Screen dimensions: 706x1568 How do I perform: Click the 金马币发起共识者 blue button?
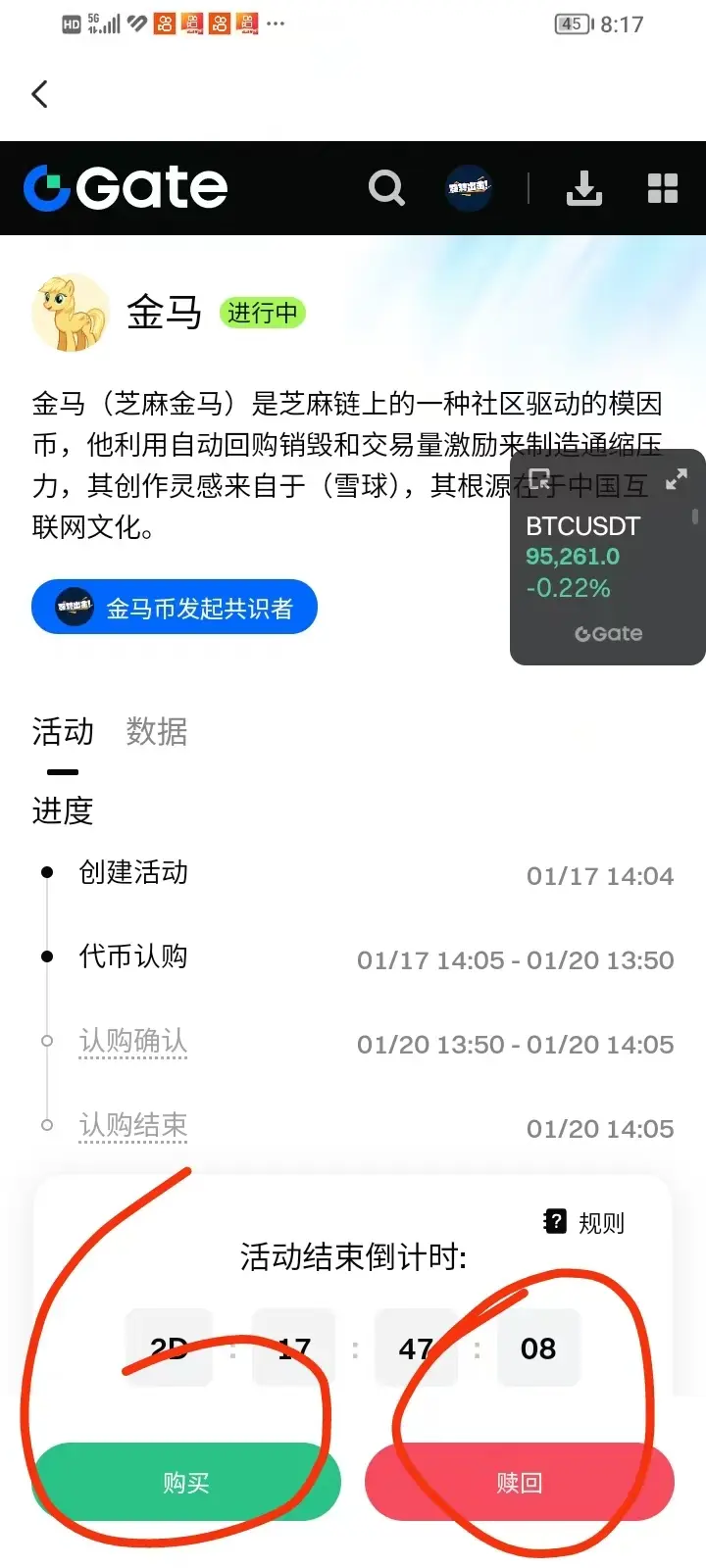coord(174,608)
